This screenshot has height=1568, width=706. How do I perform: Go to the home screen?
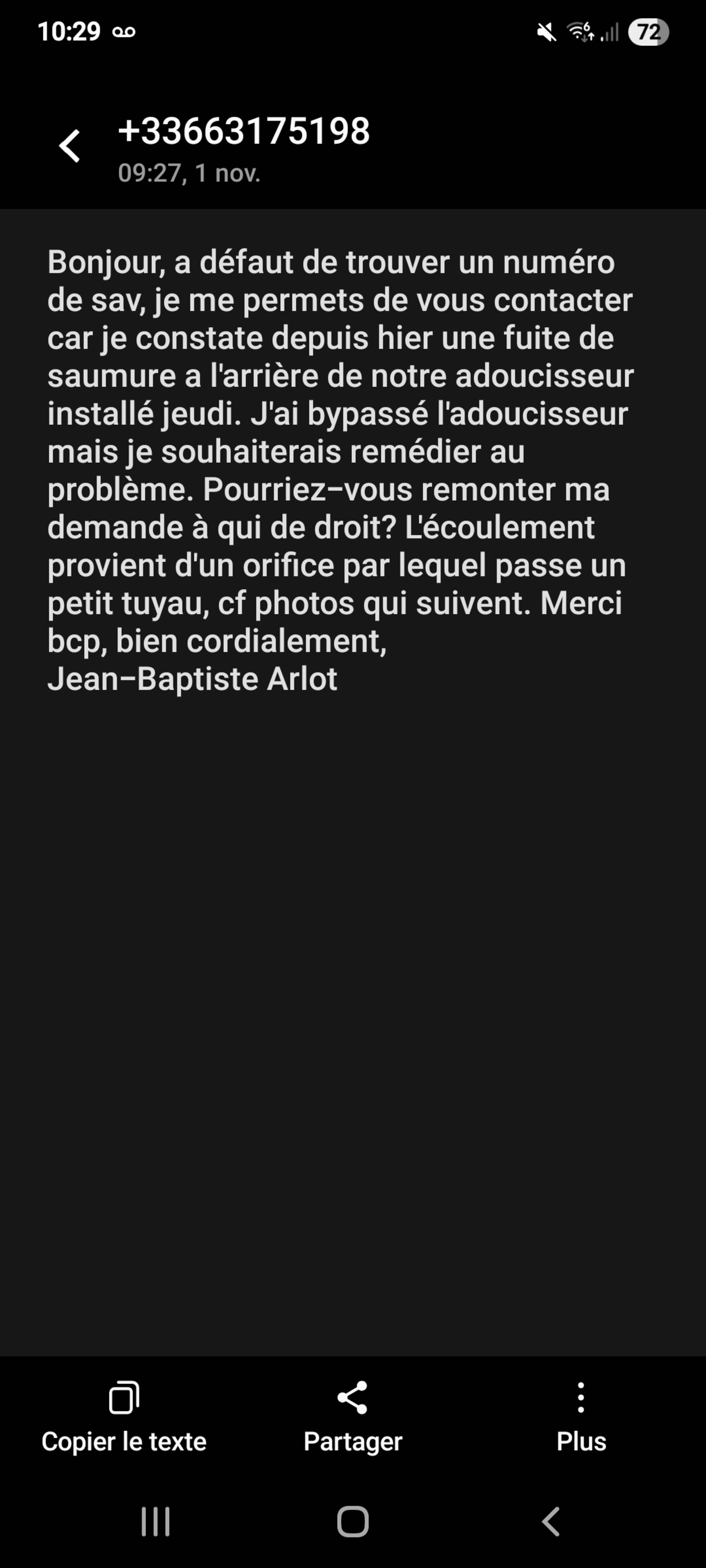click(x=353, y=1522)
